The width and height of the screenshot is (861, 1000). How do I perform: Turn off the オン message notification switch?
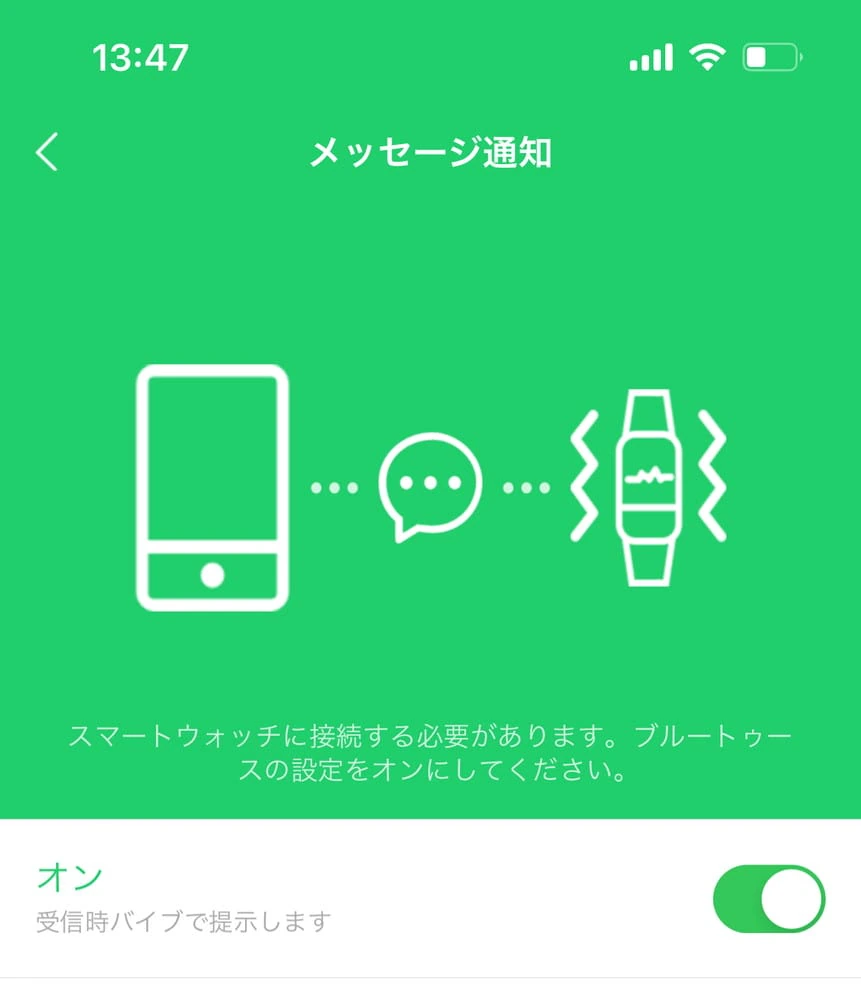click(768, 899)
